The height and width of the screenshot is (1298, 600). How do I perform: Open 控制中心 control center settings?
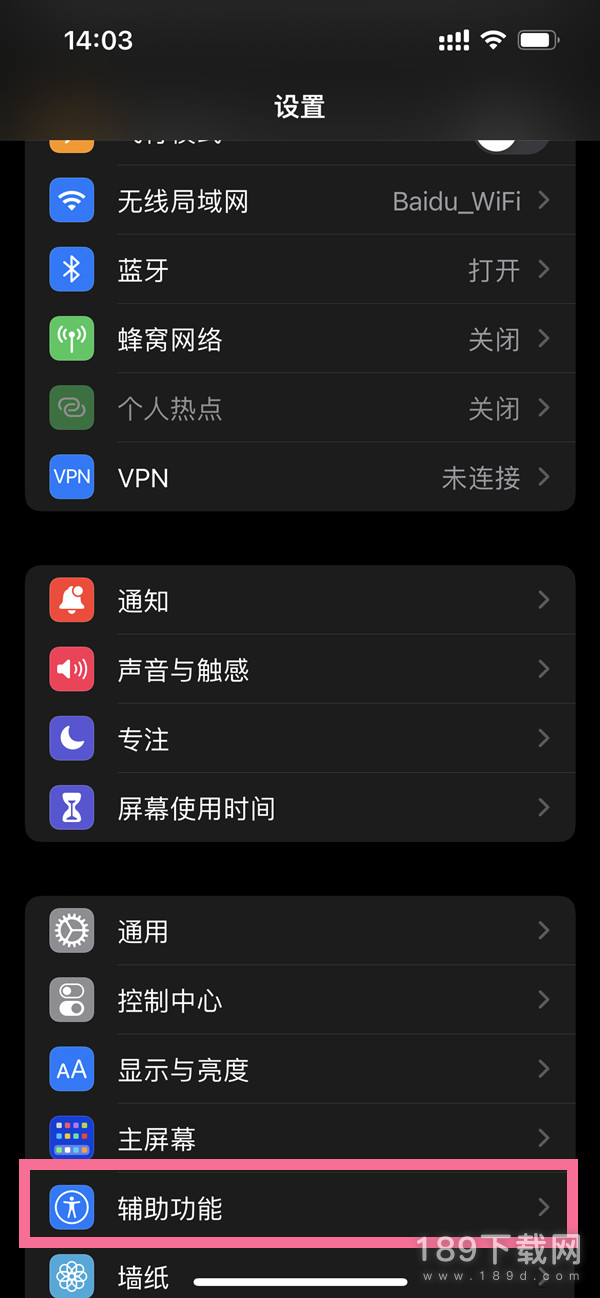(300, 1000)
